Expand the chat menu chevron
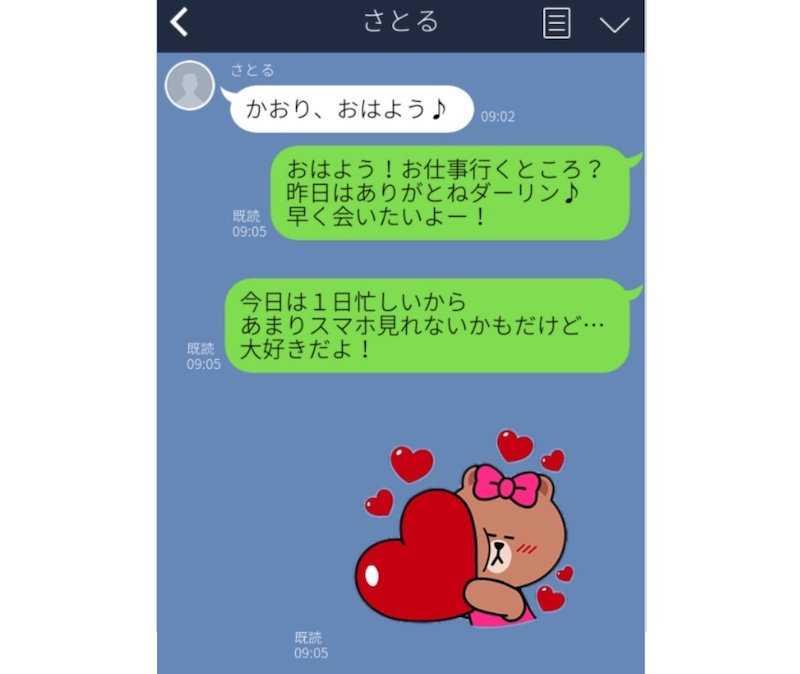The image size is (800, 674). coord(614,24)
